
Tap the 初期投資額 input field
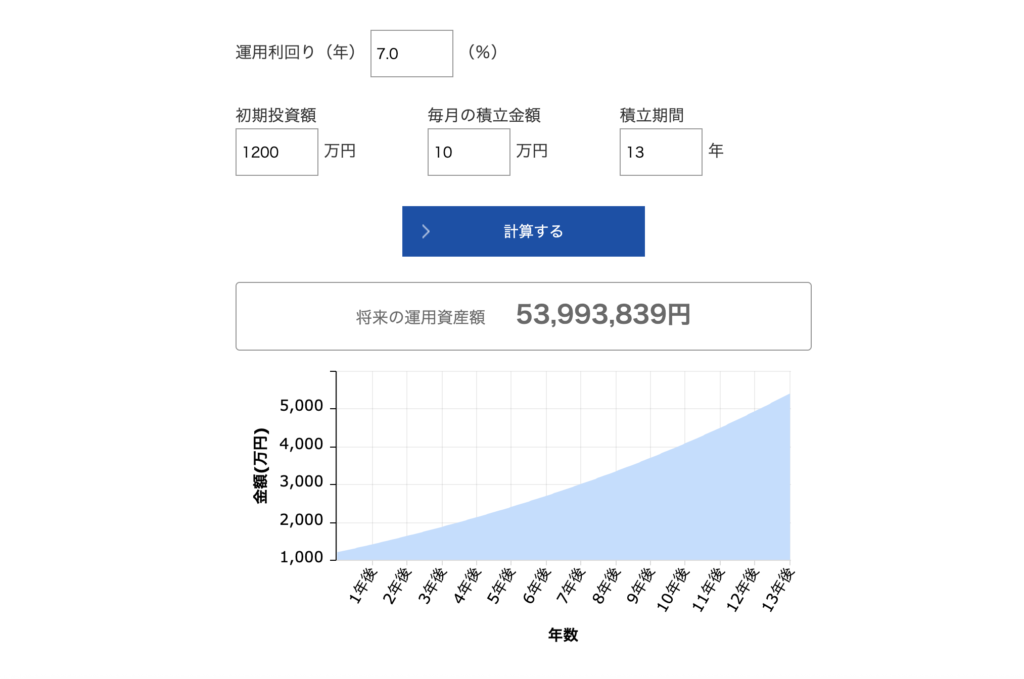[x=276, y=152]
